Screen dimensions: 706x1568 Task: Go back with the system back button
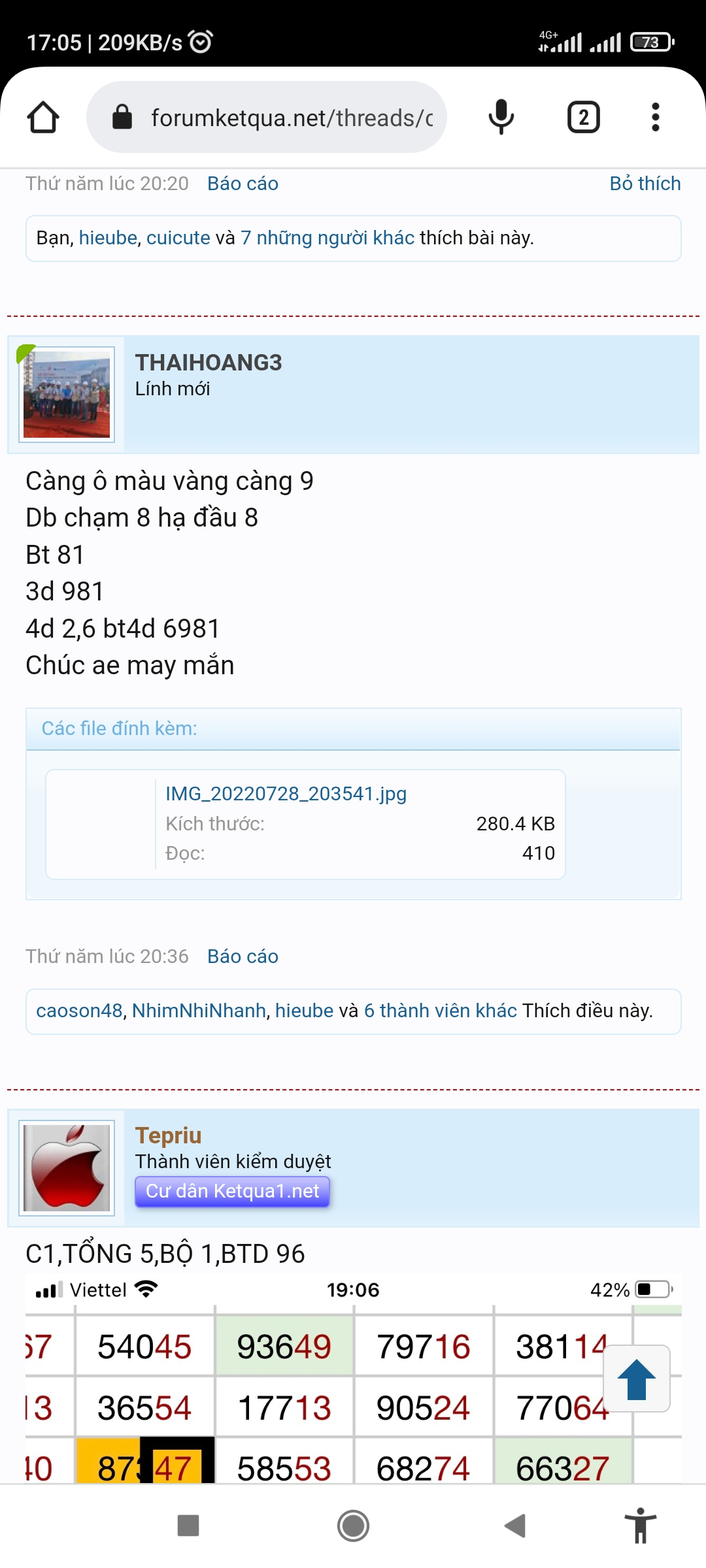click(x=515, y=1526)
